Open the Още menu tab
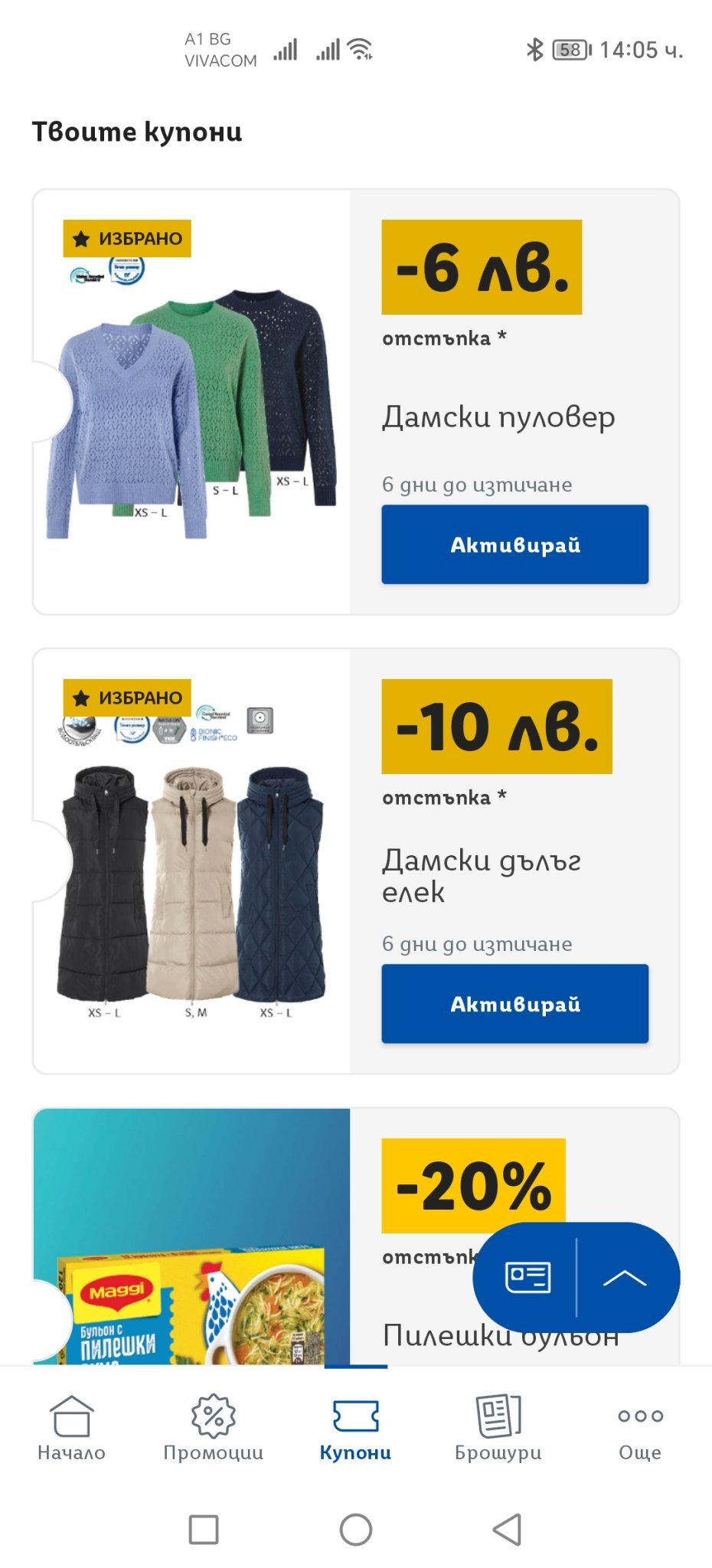This screenshot has width=712, height=1568. pos(640,1428)
